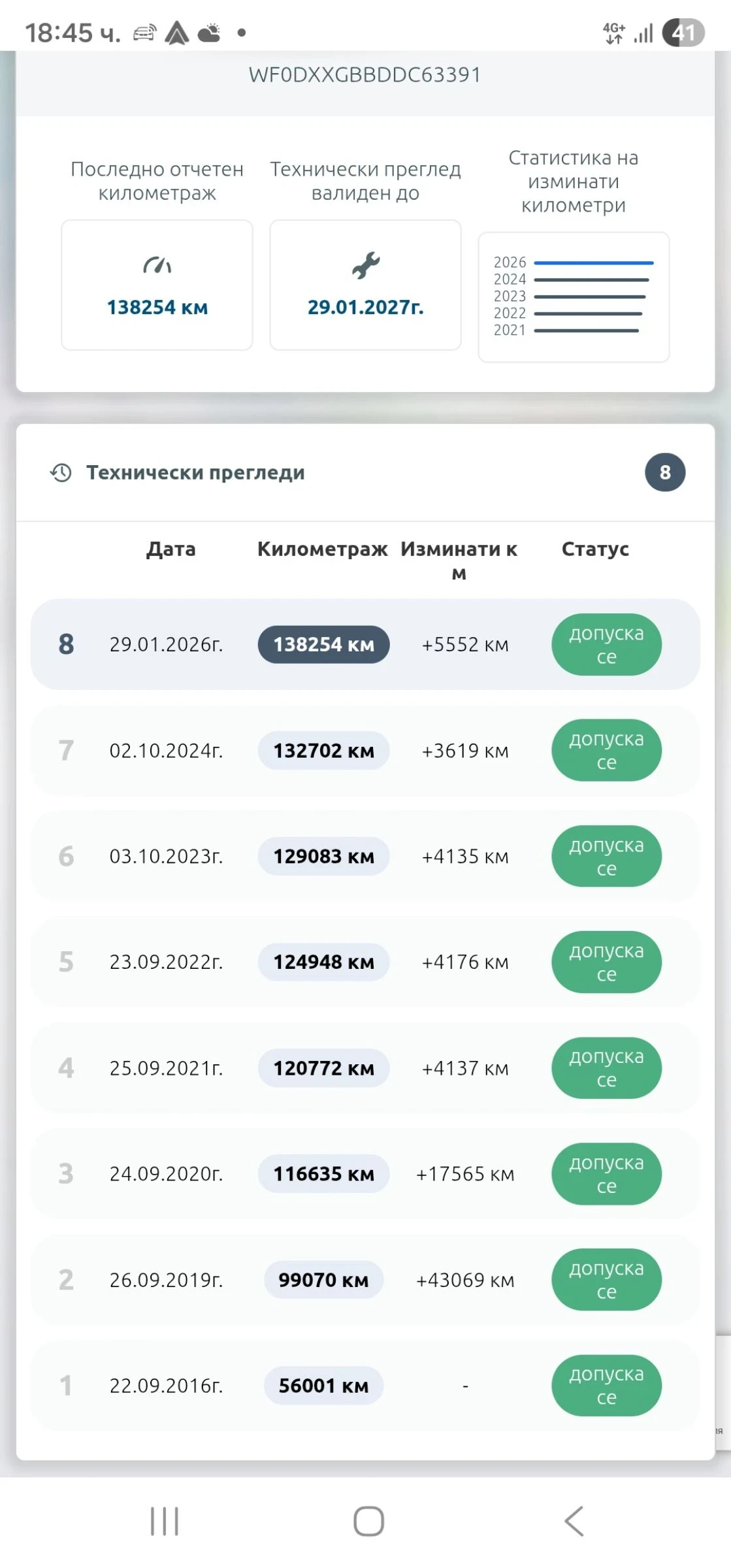Toggle the допуска се status for 29.01.2026
This screenshot has height=1568, width=731.
[x=606, y=644]
